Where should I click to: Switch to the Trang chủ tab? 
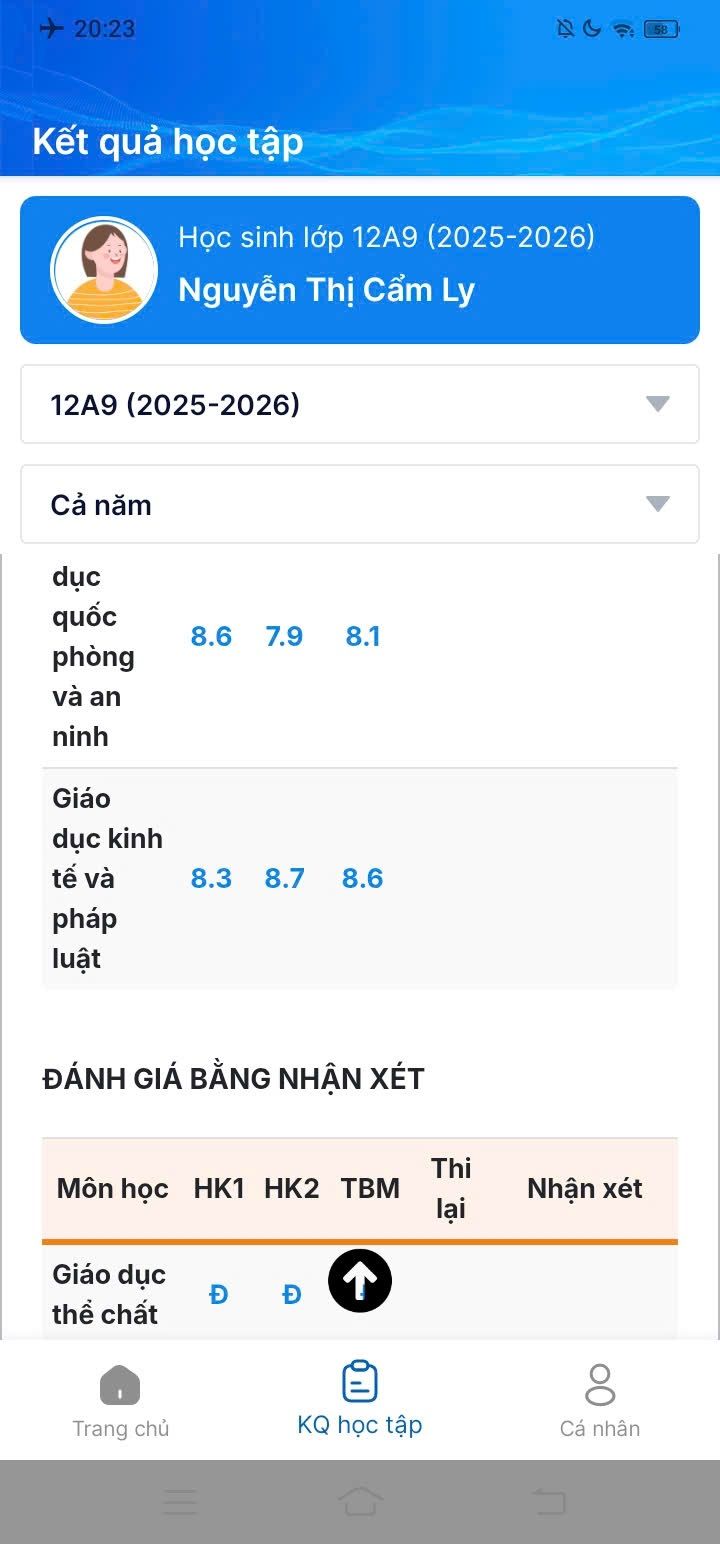coord(120,1401)
